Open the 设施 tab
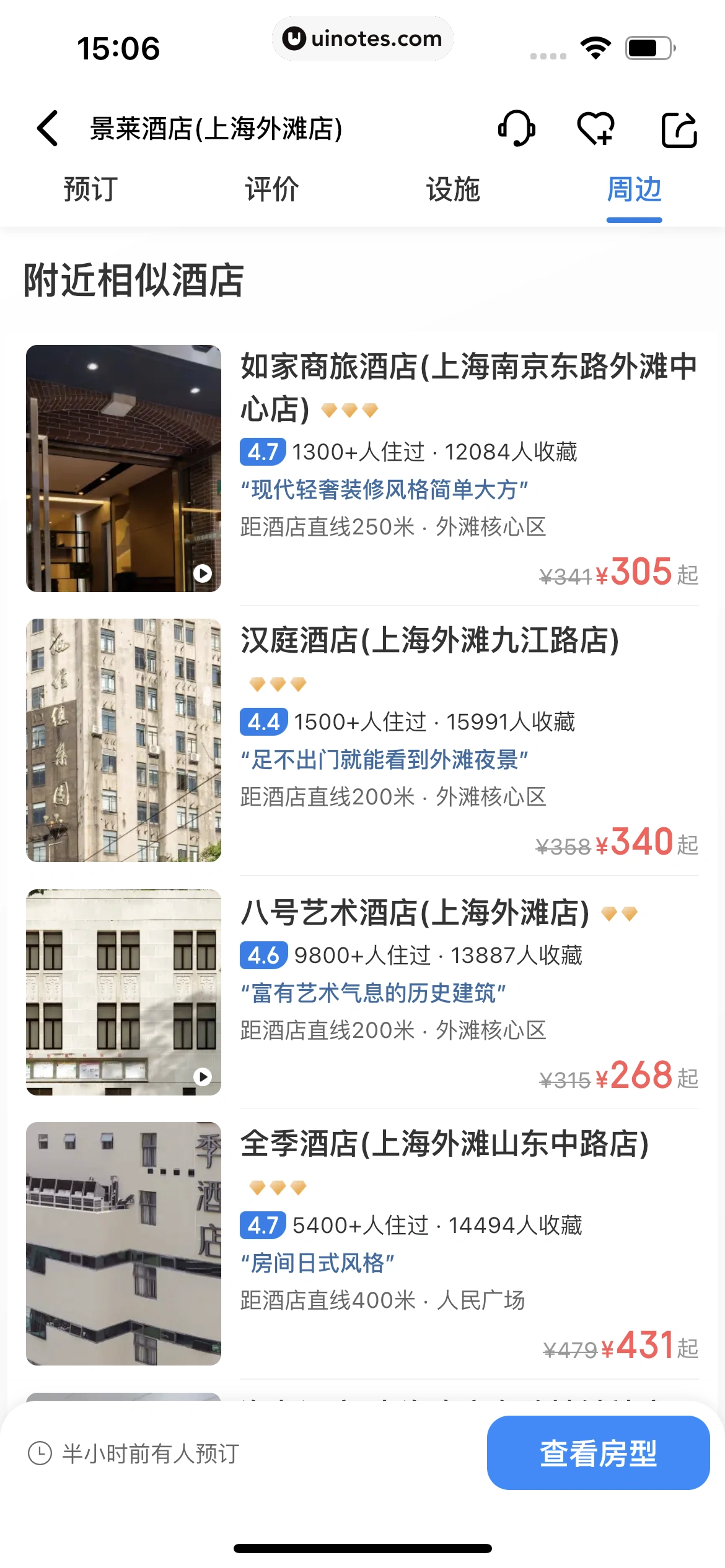The width and height of the screenshot is (725, 1568). coord(453,189)
